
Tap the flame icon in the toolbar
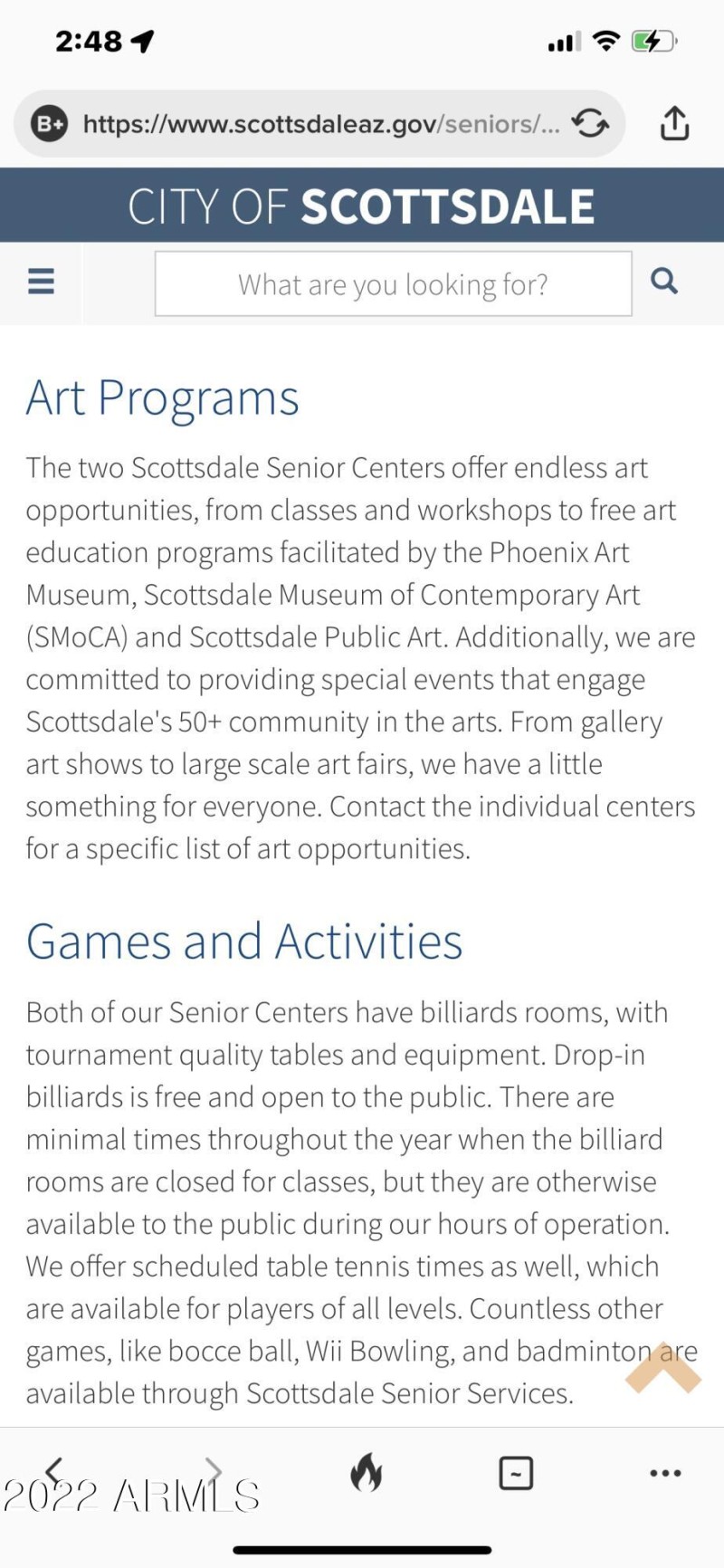pos(366,1473)
